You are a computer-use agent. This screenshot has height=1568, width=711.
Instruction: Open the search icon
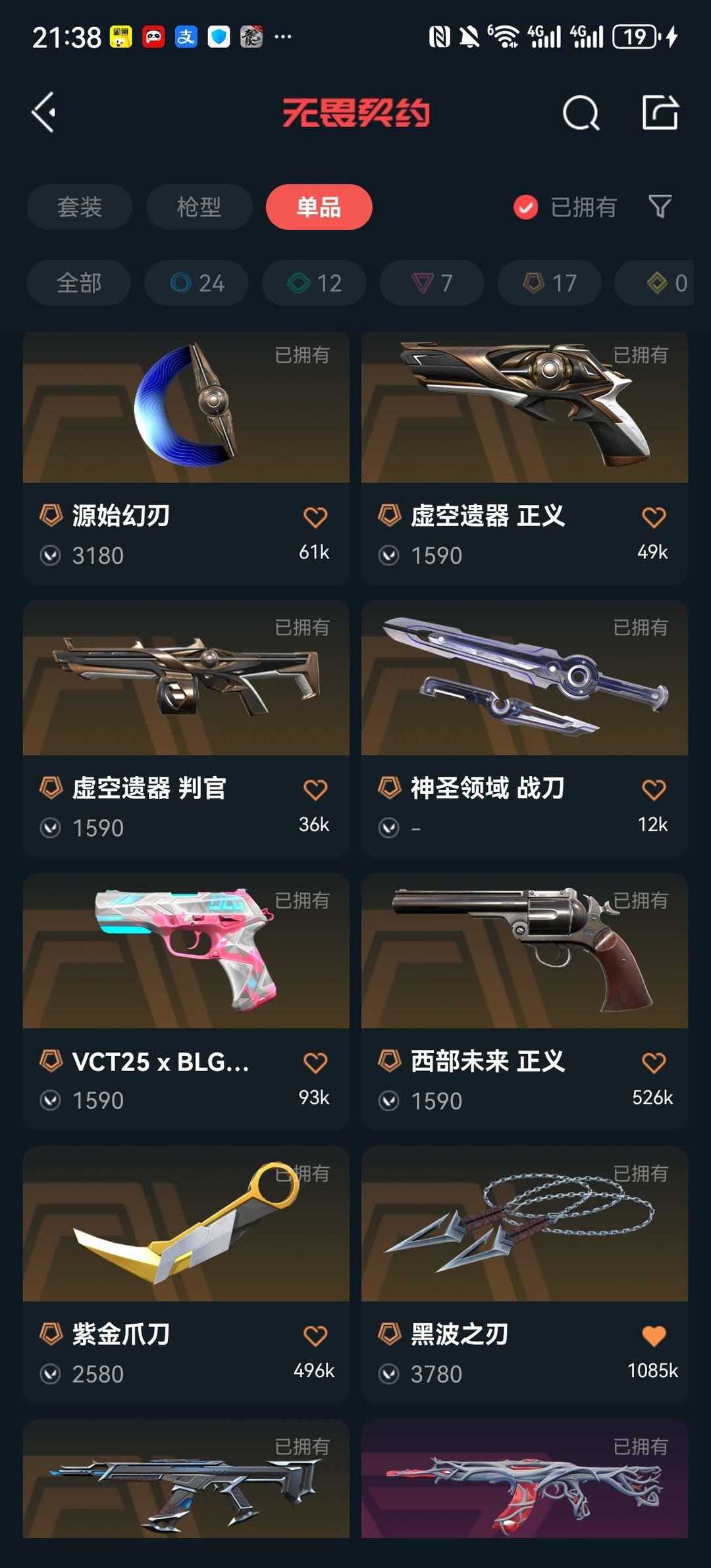(581, 113)
